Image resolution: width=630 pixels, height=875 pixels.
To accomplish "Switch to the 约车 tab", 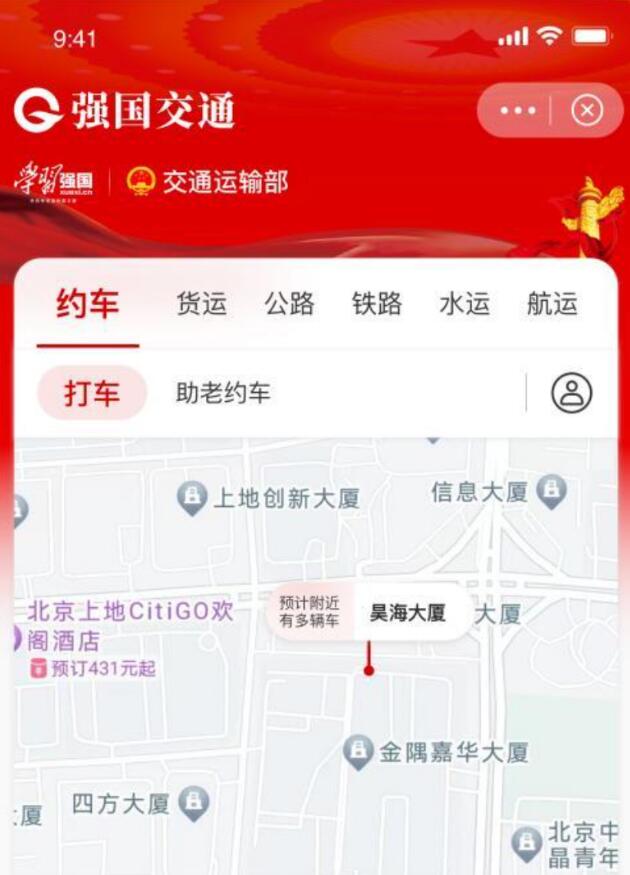I will 88,305.
